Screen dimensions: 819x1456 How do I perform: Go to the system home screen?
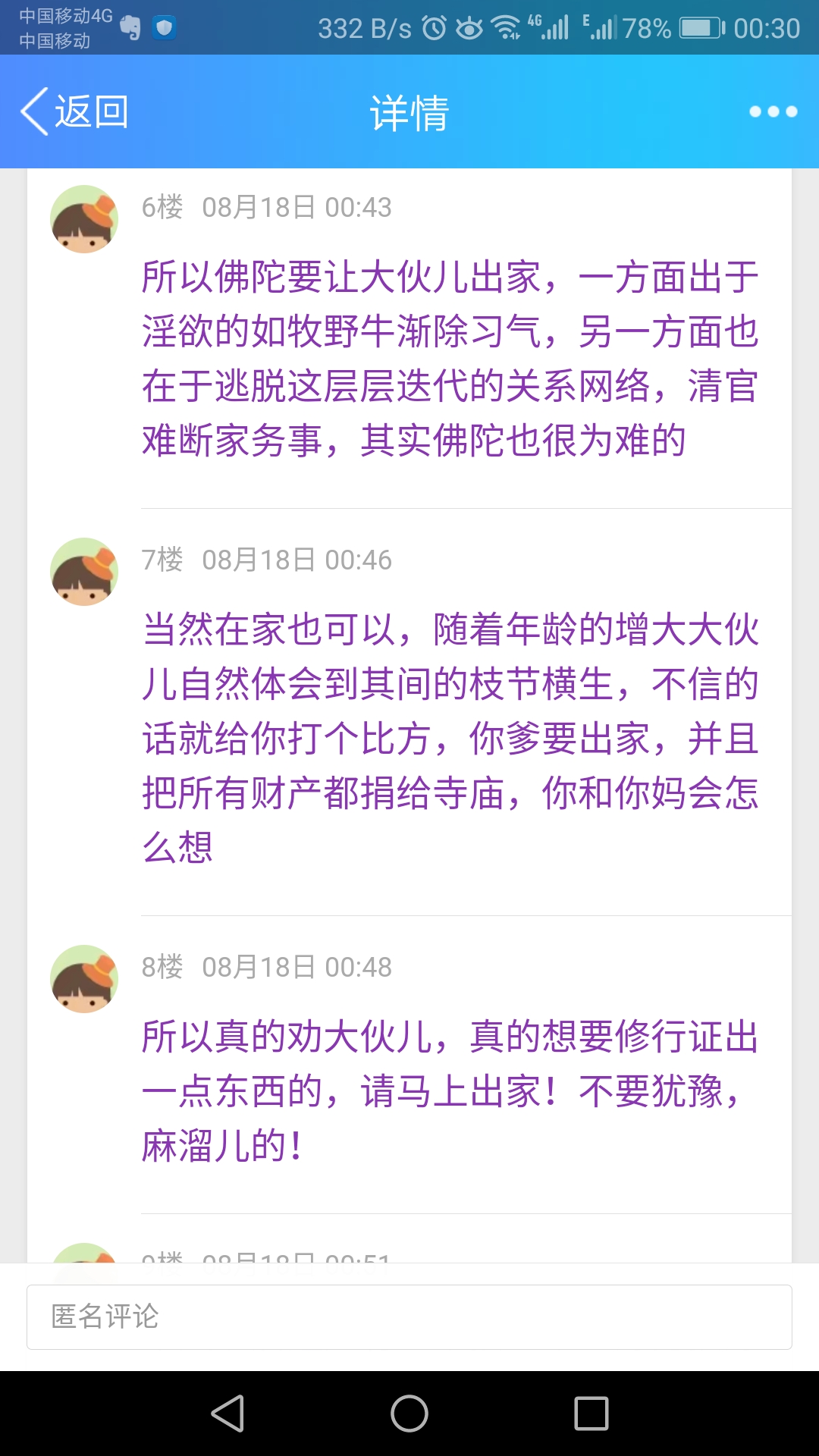click(x=409, y=1414)
